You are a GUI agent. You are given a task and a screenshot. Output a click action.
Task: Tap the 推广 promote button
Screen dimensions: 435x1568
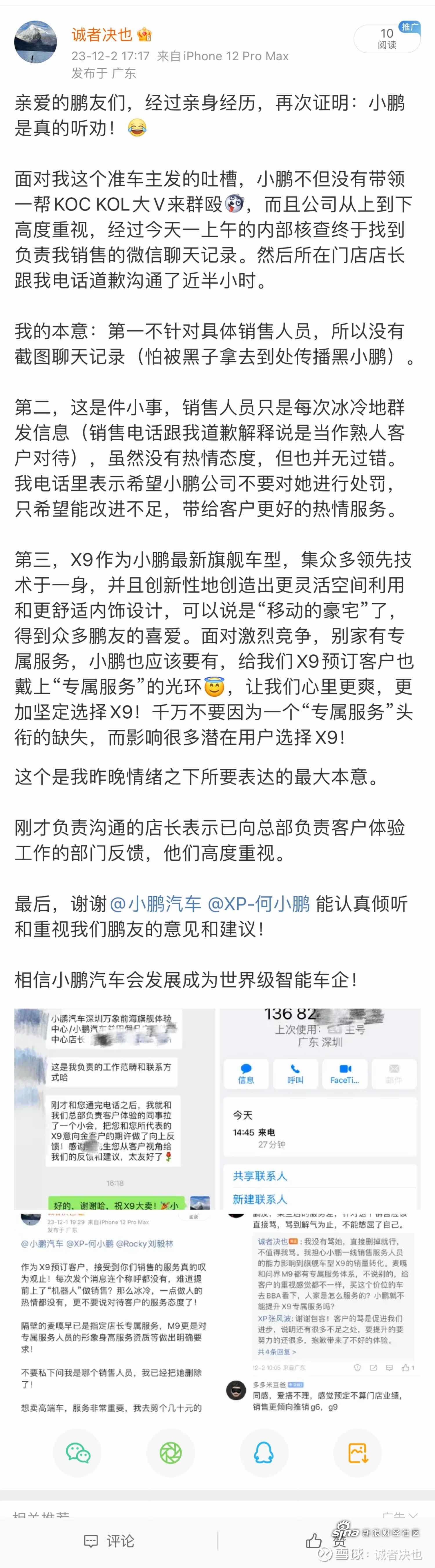[409, 27]
